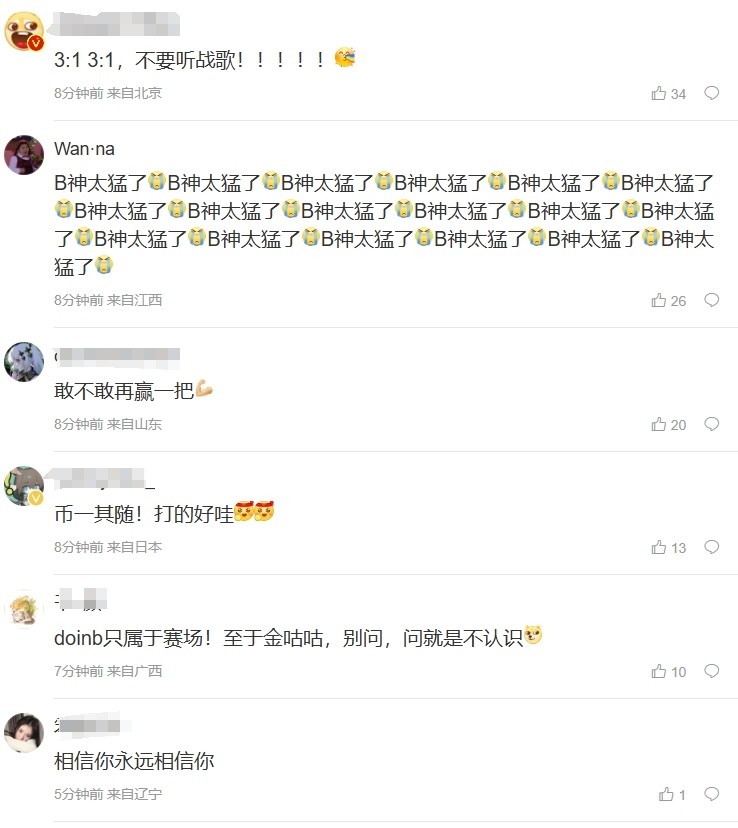The height and width of the screenshot is (828, 738).
Task: Like the comment '3:1 3:1，不要听战歌'
Action: pos(659,93)
